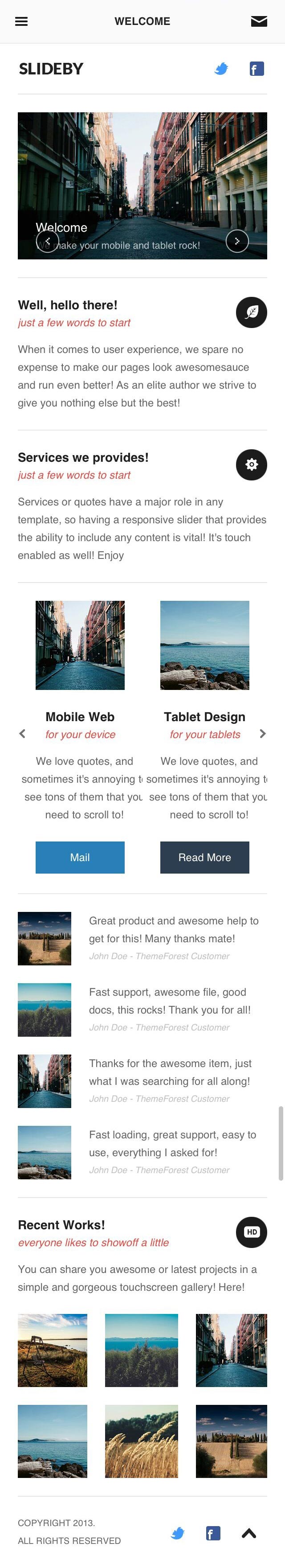285x1568 pixels.
Task: Show previous item in services carousel
Action: pos(22,734)
